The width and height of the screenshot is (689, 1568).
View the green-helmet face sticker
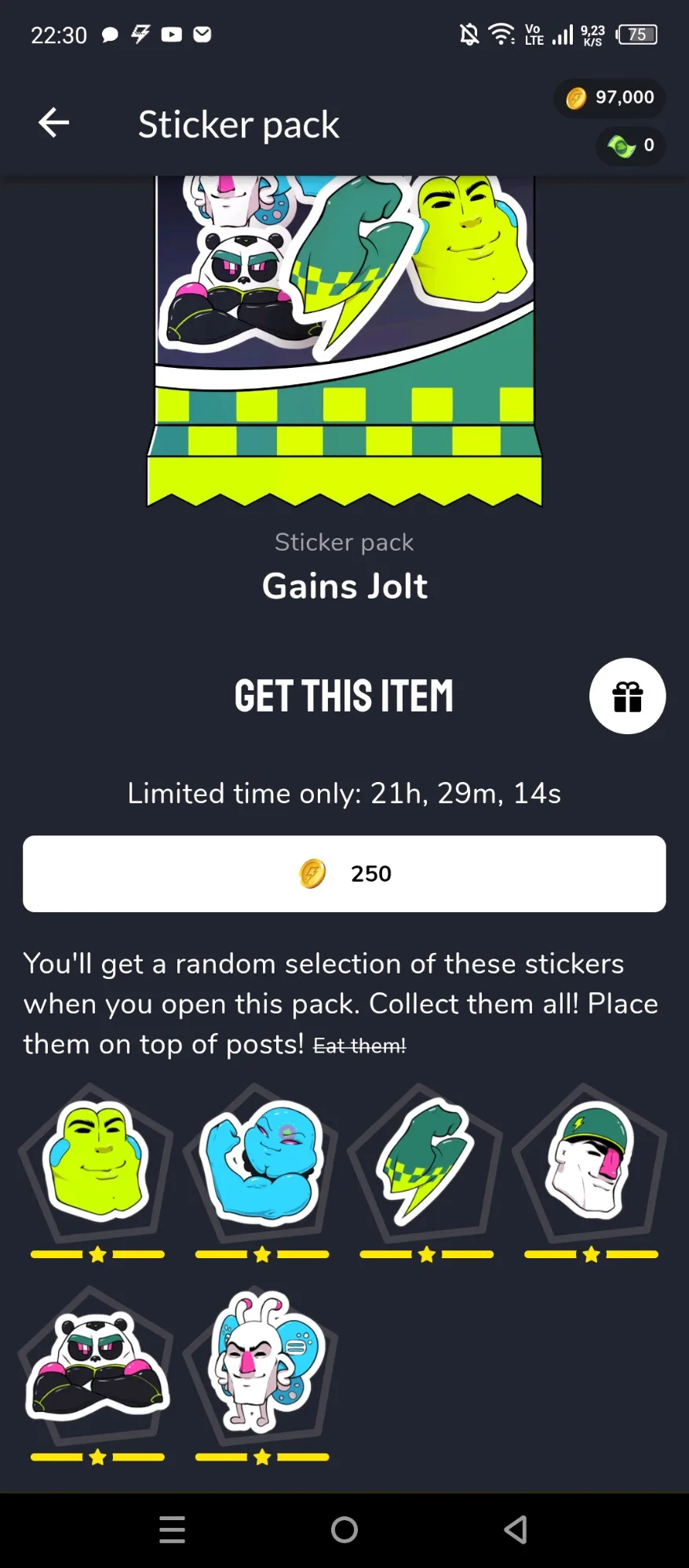click(591, 1160)
